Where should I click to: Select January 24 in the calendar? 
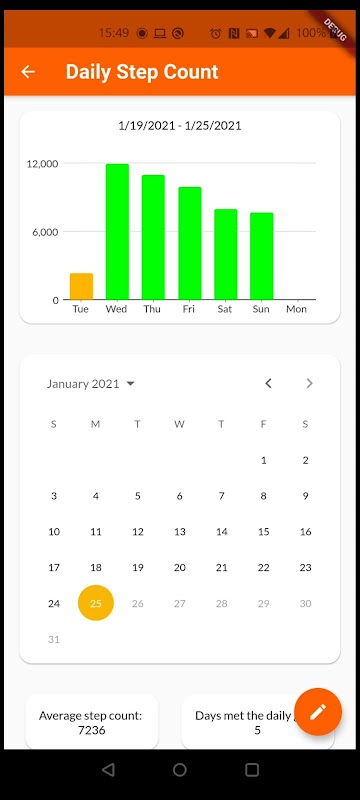point(54,604)
